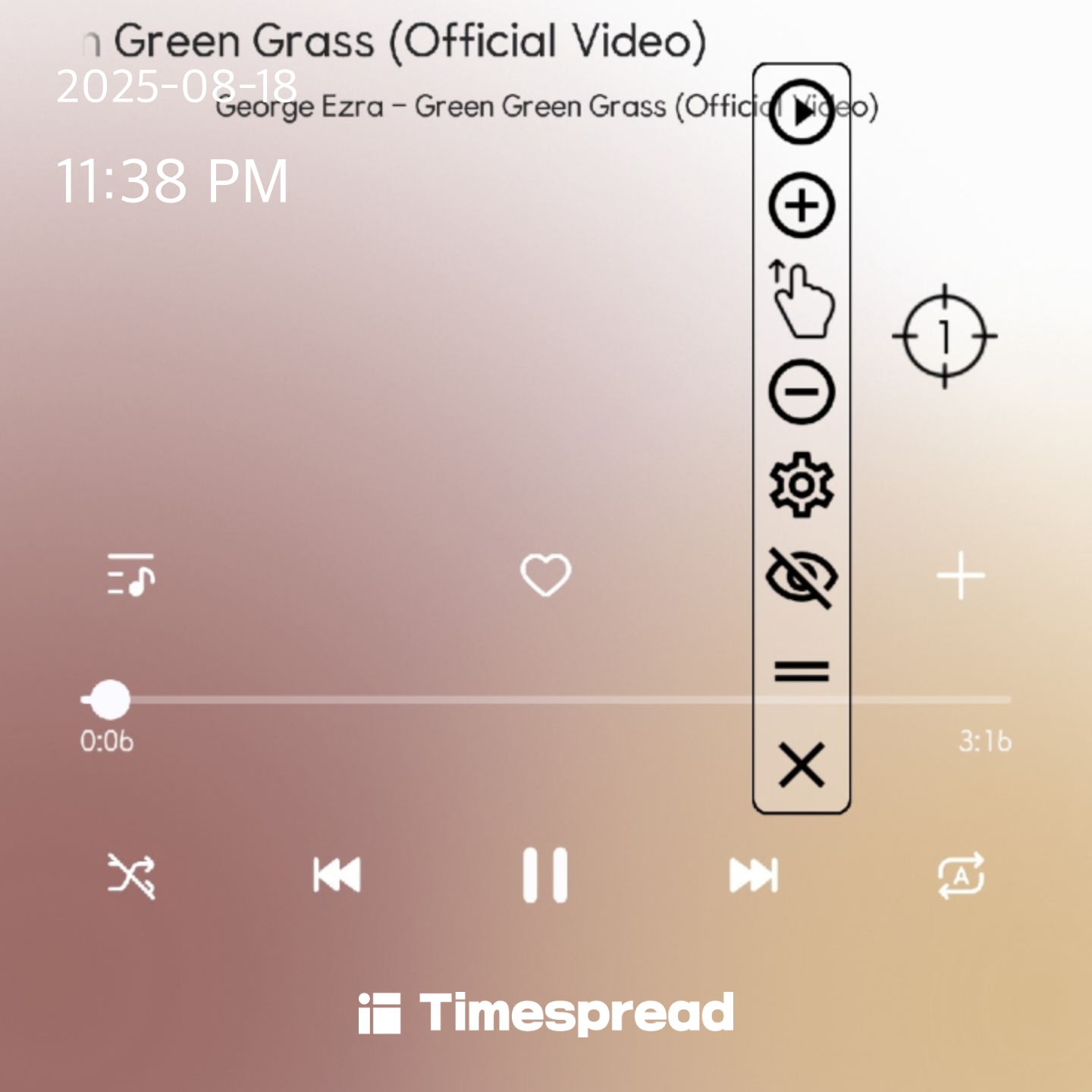Open the playlist queue
The image size is (1092, 1092).
[131, 575]
